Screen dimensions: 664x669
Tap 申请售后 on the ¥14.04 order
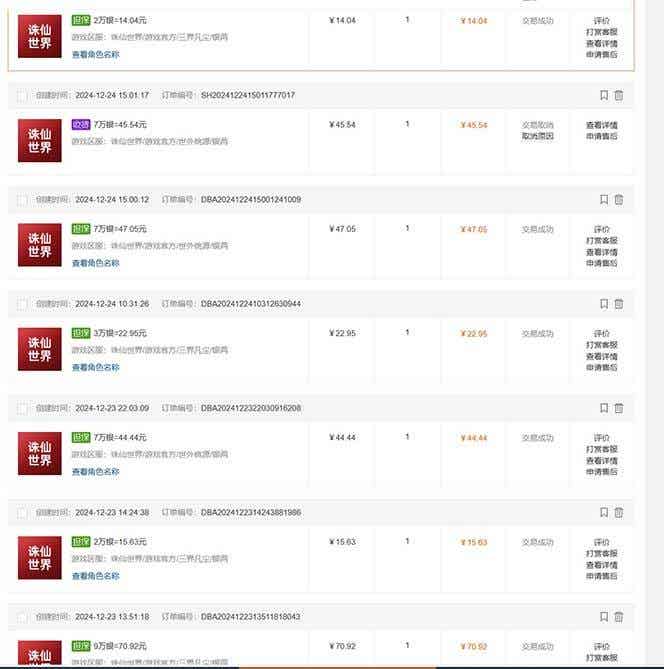[x=601, y=55]
